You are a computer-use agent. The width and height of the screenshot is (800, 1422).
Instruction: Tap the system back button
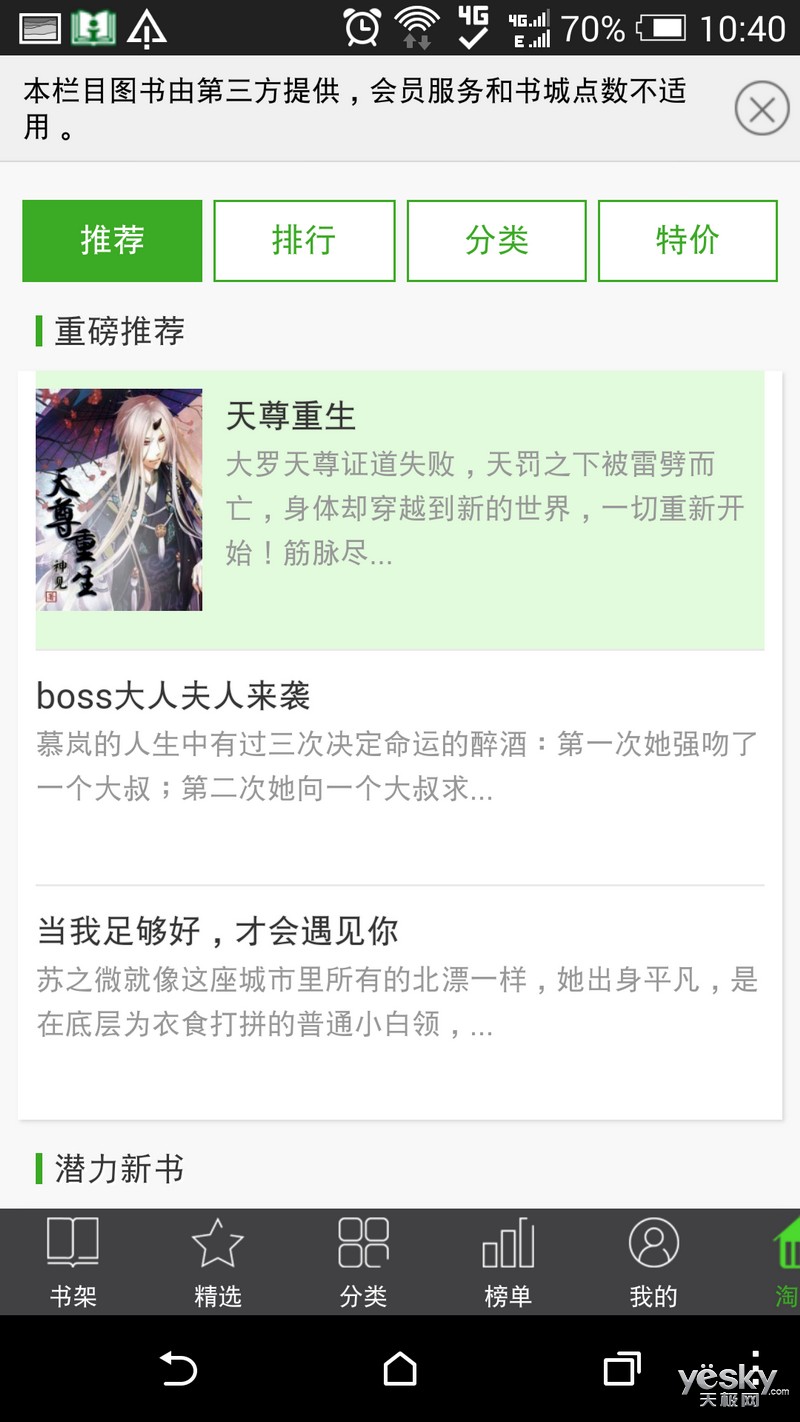click(x=179, y=1368)
